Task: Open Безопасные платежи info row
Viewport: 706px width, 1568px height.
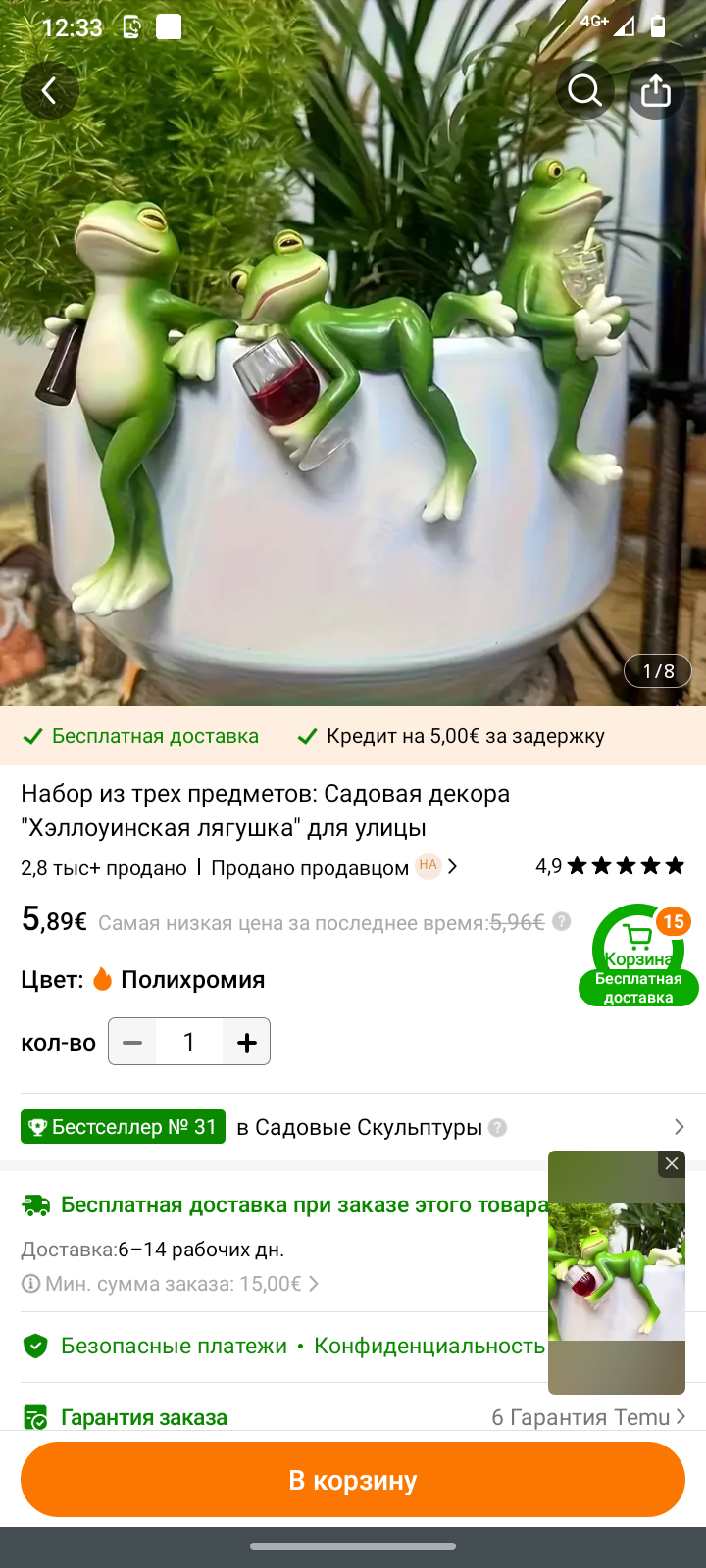Action: 284,1347
